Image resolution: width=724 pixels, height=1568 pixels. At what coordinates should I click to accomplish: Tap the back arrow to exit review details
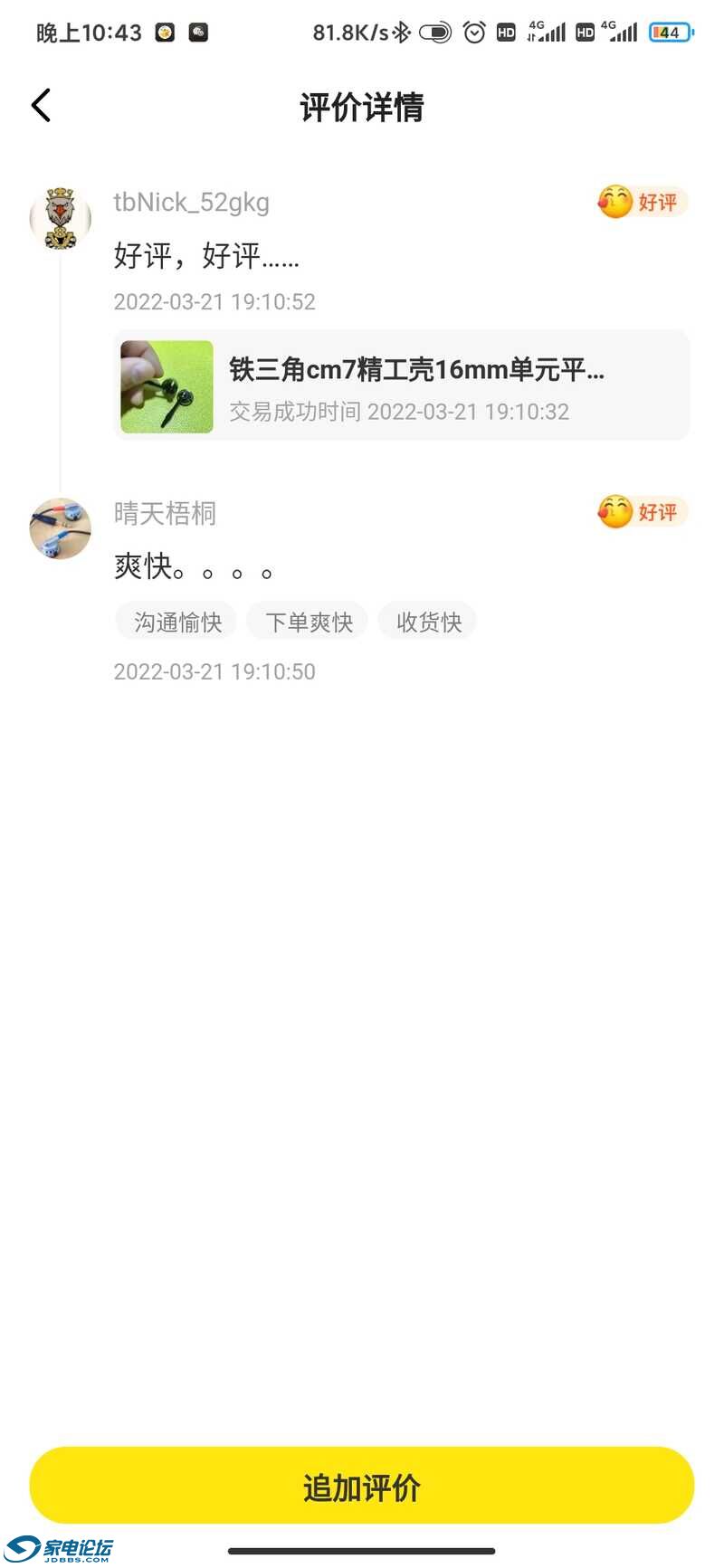pyautogui.click(x=40, y=105)
